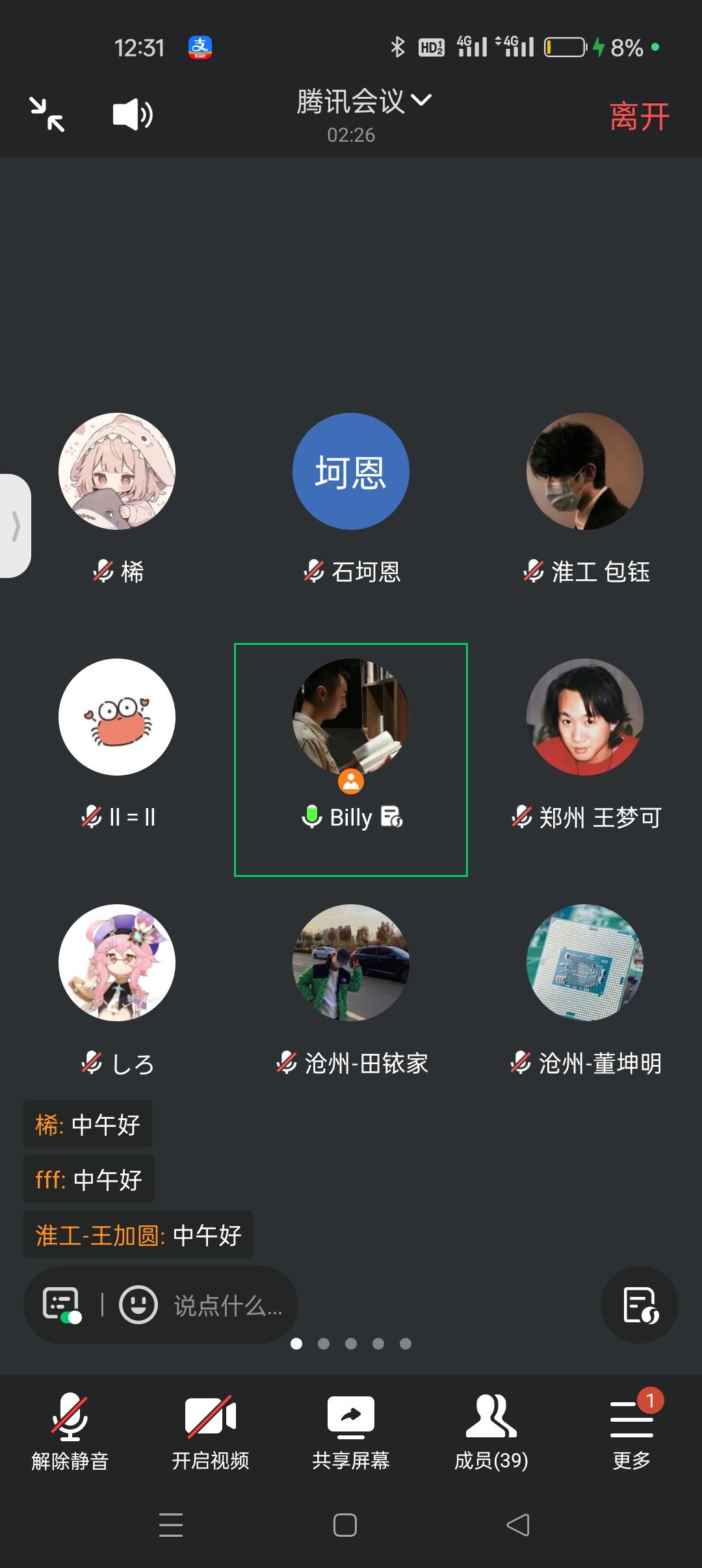Open the emoji picker in chat bar

[x=138, y=1305]
